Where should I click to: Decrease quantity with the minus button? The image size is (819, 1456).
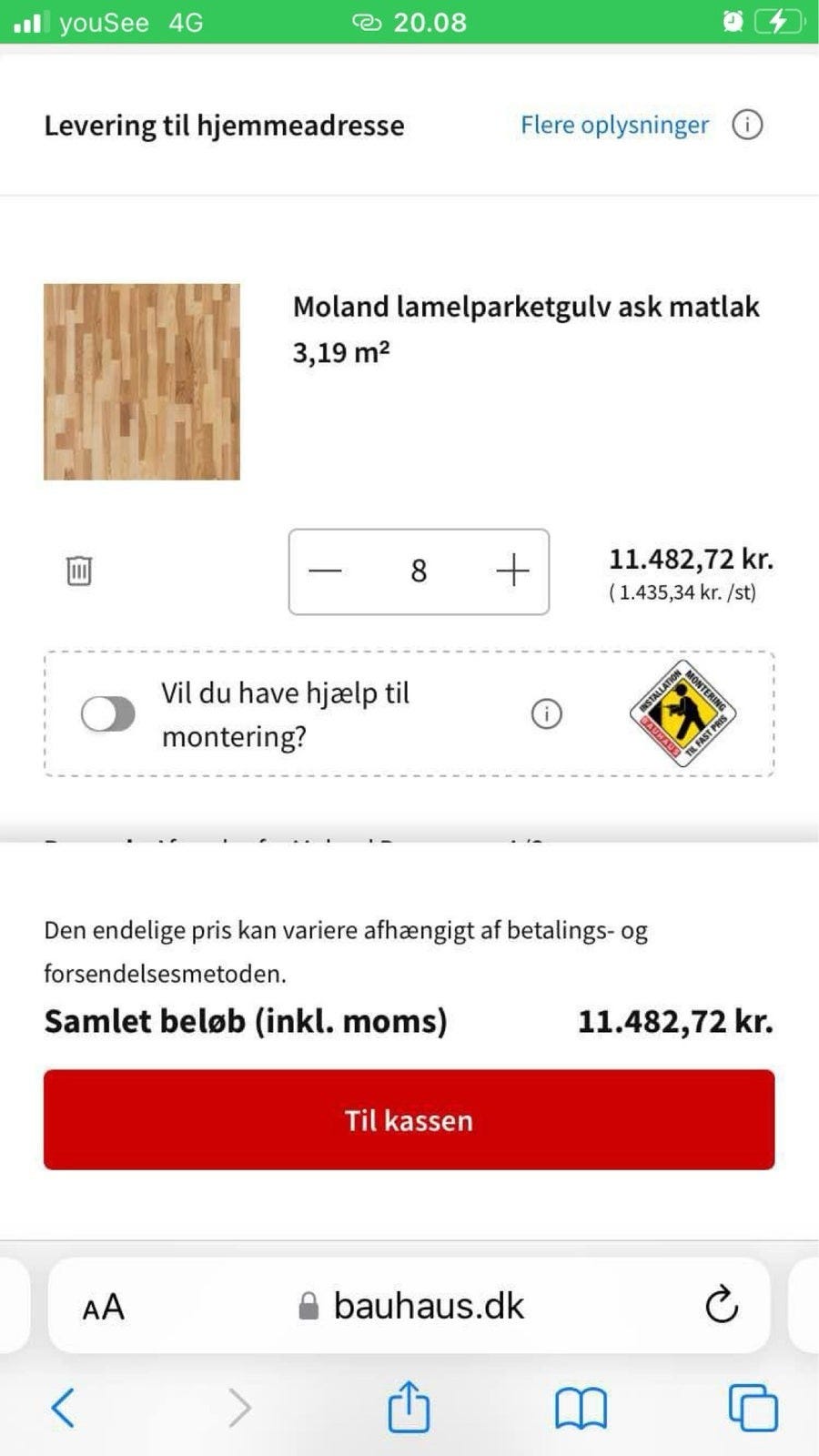tap(325, 571)
